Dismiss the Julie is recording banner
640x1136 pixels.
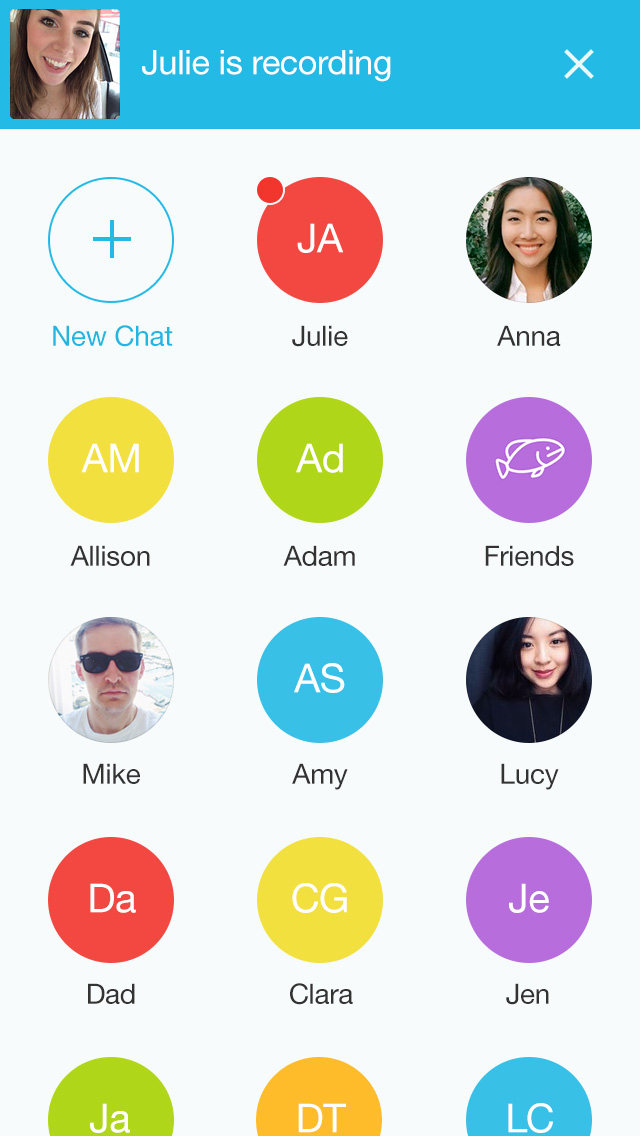[579, 64]
